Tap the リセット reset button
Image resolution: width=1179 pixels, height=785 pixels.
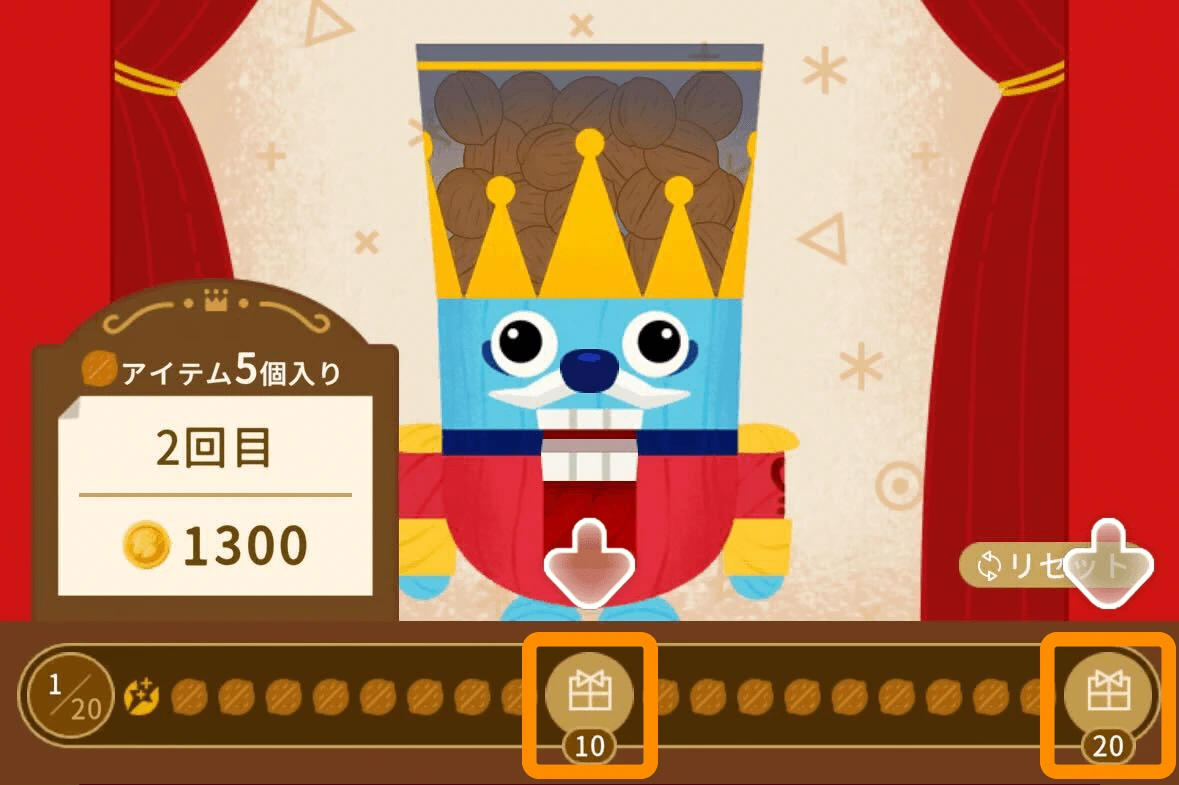[x=1040, y=566]
